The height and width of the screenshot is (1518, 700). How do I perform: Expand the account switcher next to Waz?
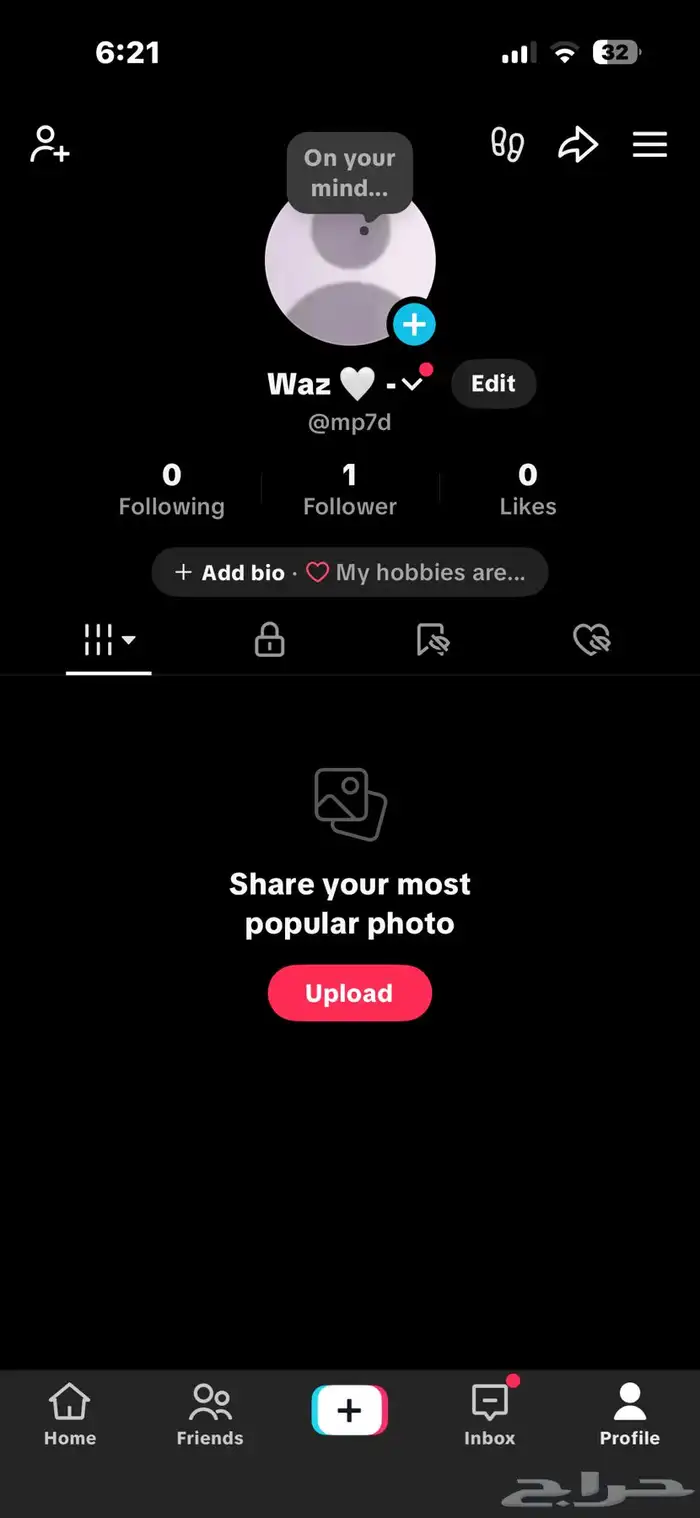(411, 384)
